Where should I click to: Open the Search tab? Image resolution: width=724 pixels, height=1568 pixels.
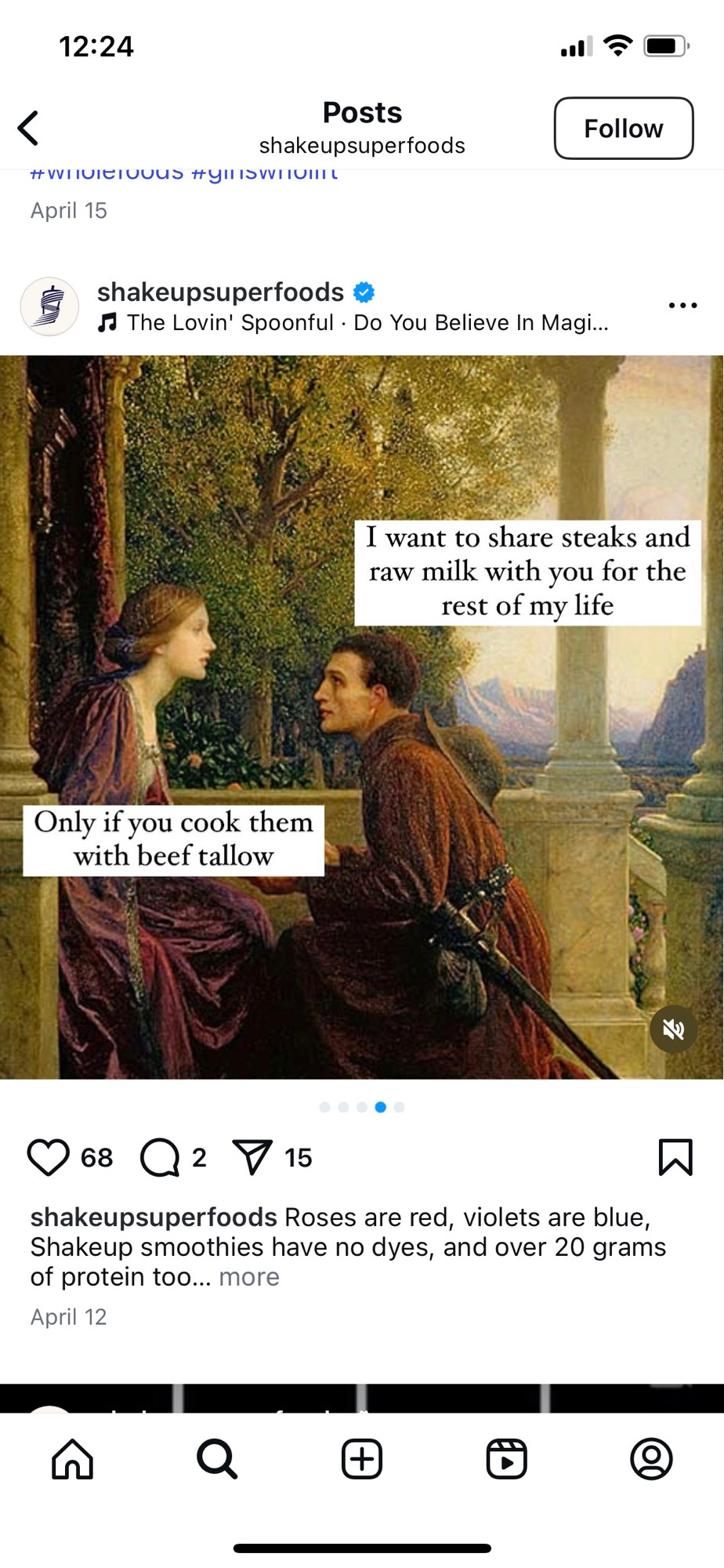tap(217, 1459)
